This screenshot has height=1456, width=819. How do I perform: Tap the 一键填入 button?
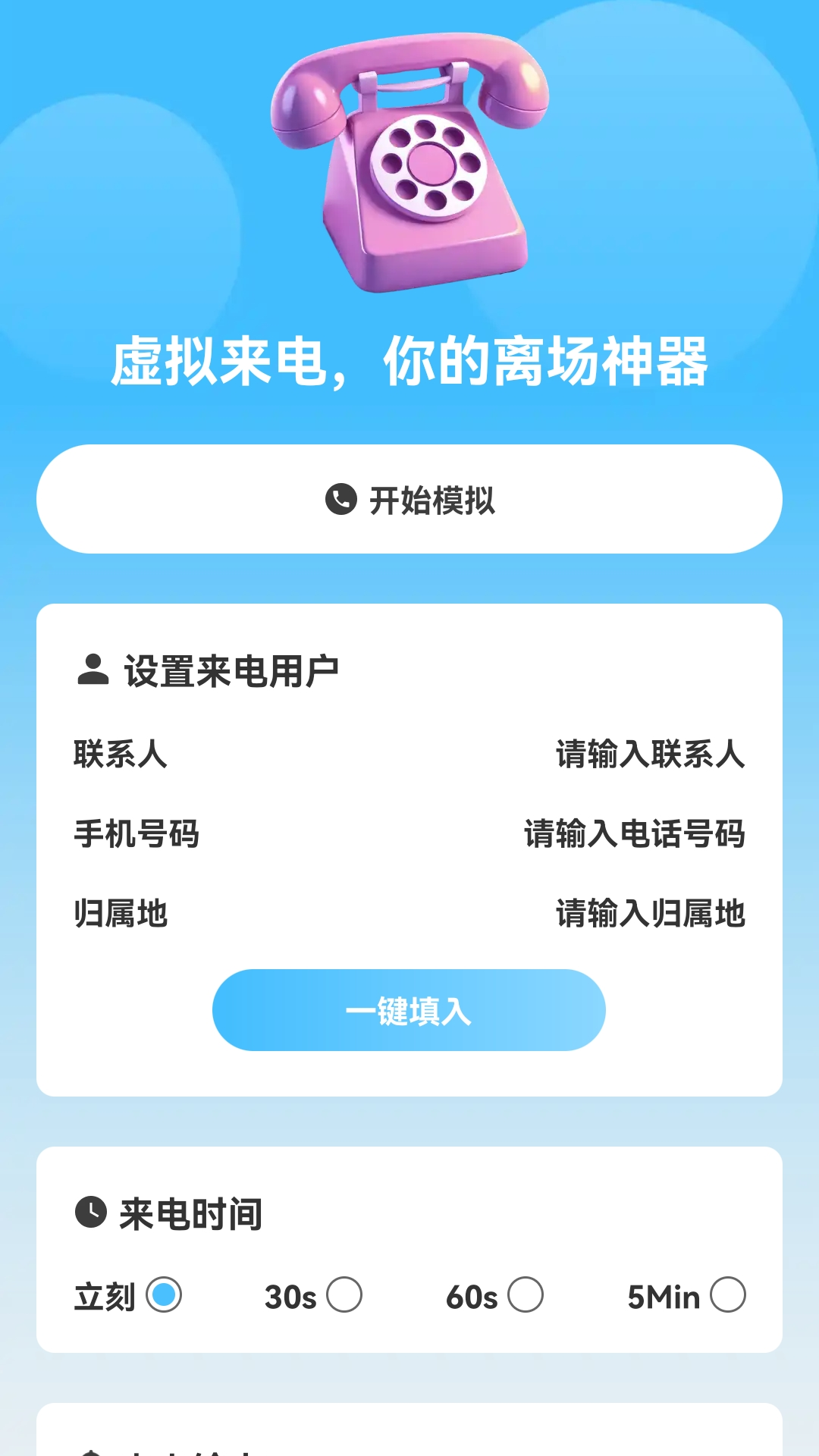coord(409,1011)
